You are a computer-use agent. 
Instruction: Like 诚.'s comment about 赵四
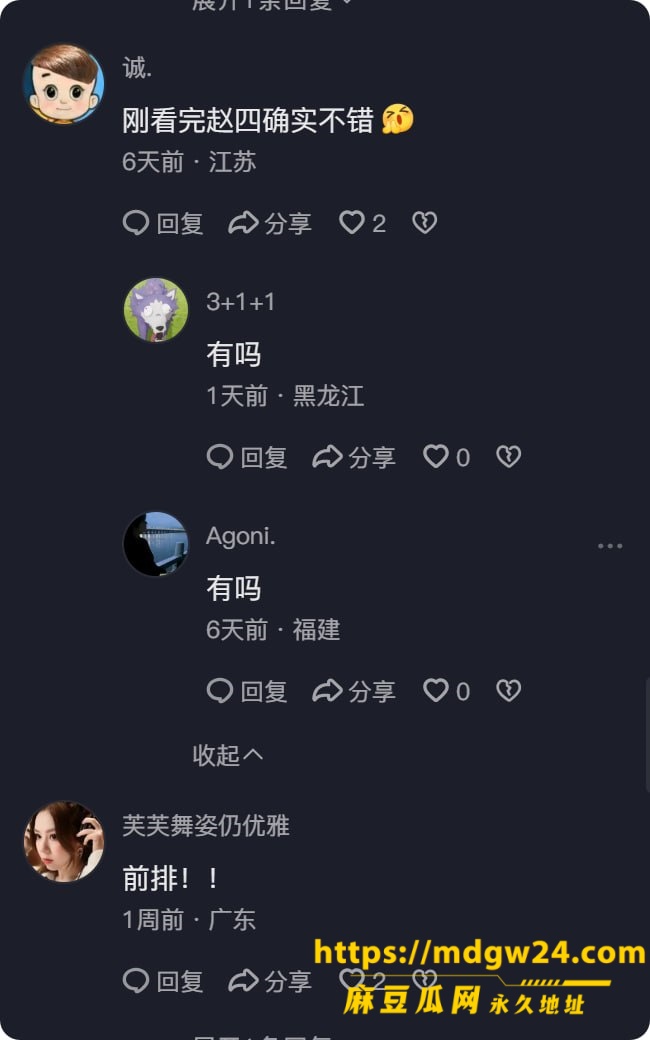[x=362, y=223]
